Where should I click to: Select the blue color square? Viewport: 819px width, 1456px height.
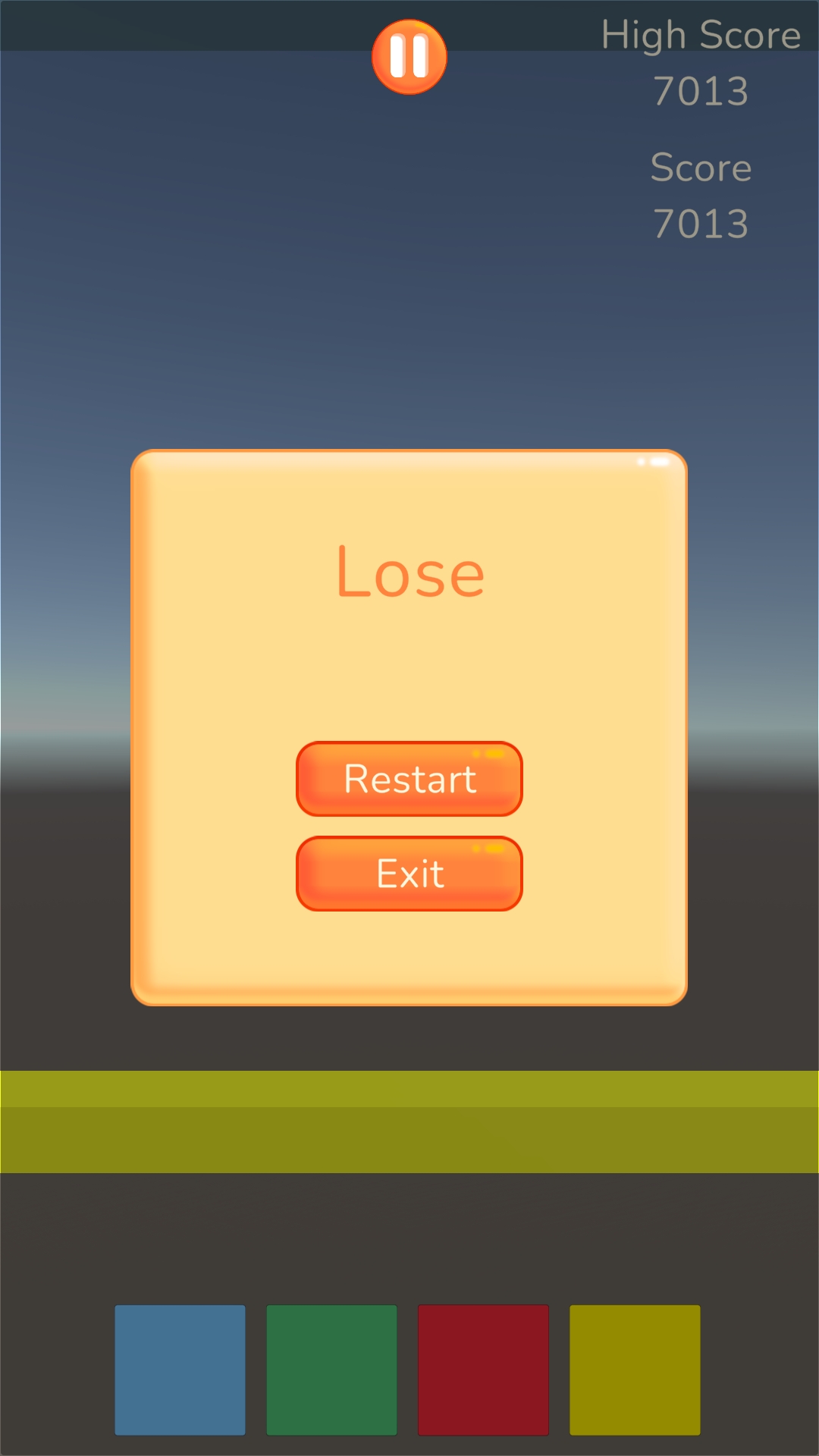180,1370
